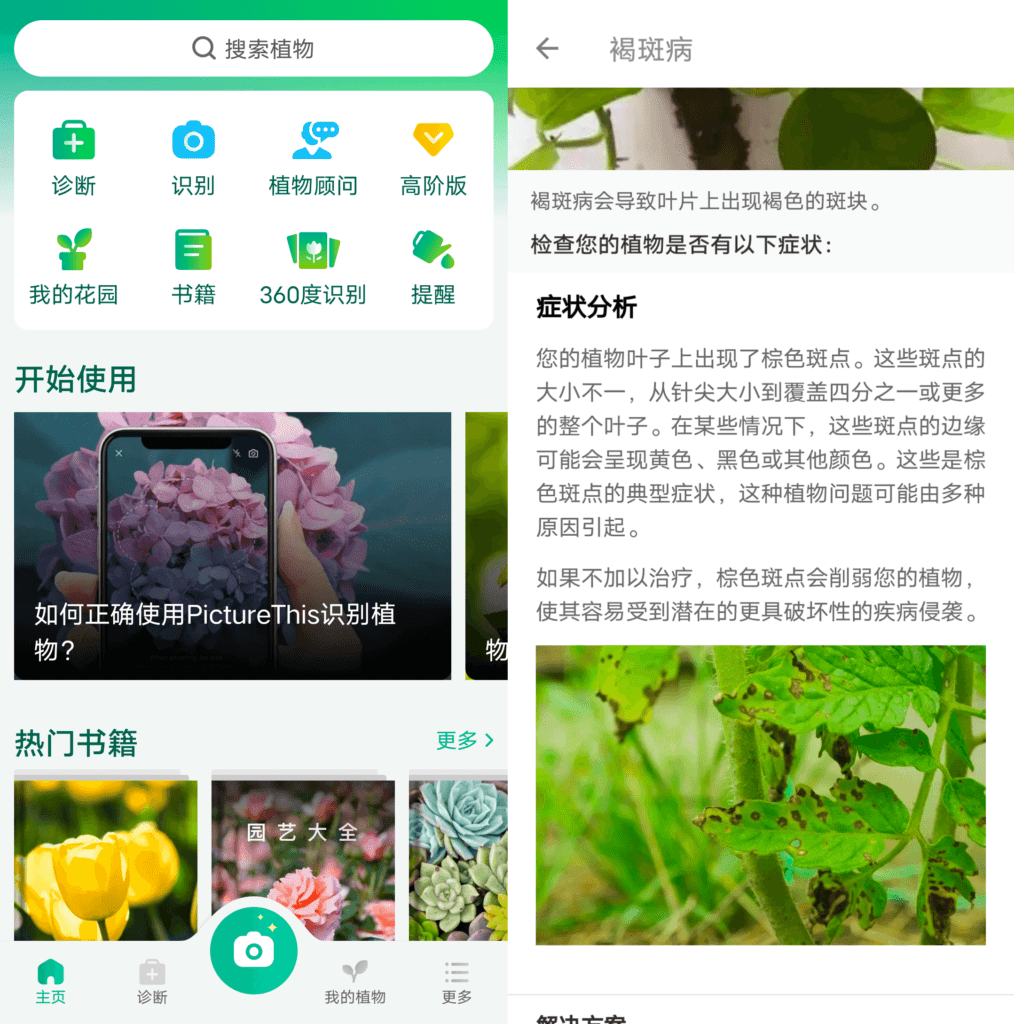Open the 识别 camera identify shortcut
1014x1024 pixels.
[193, 158]
